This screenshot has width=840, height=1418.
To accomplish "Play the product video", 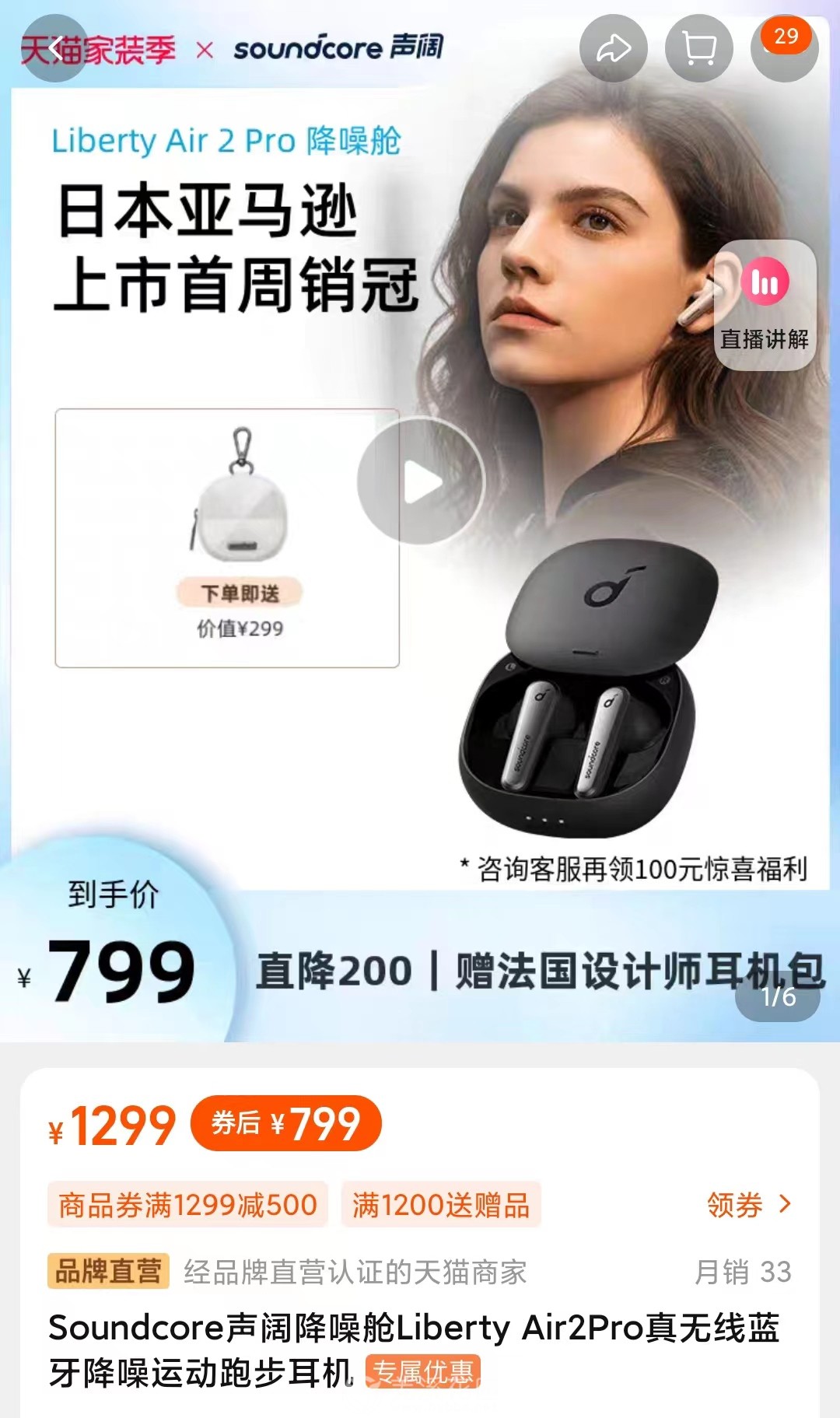I will (x=421, y=482).
